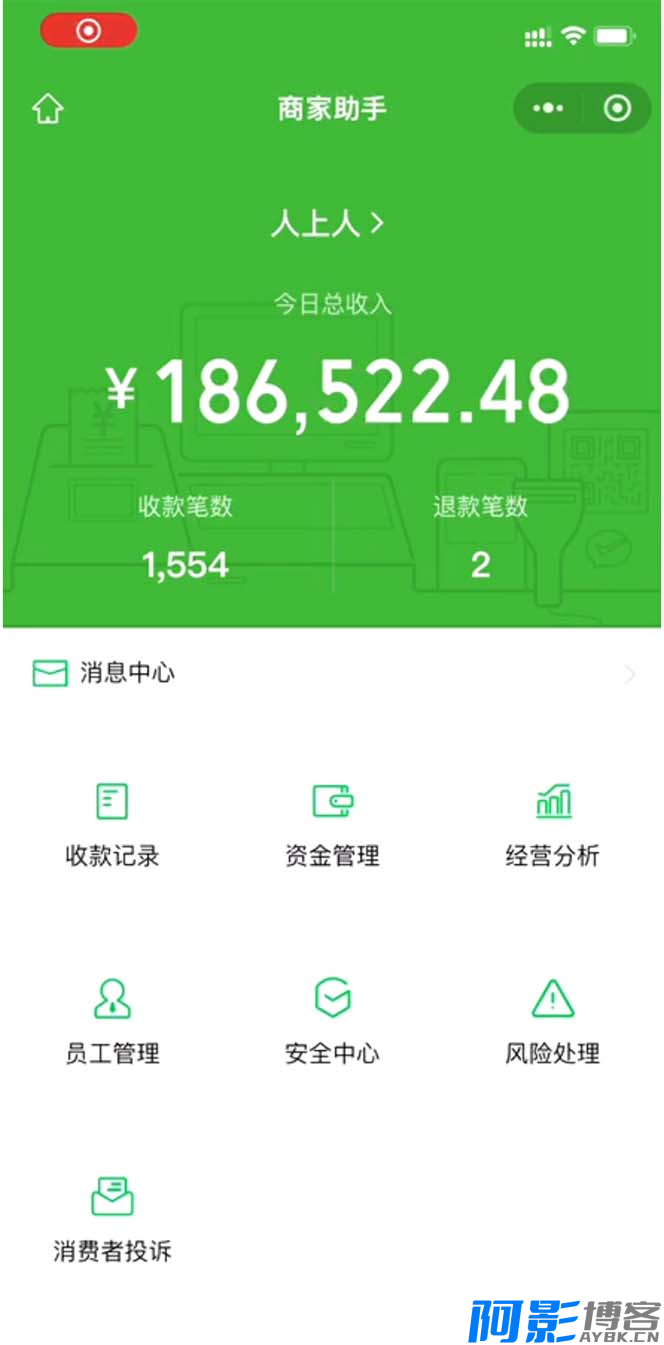Open 消息中心 message center row
Image resolution: width=664 pixels, height=1345 pixels.
(x=332, y=673)
